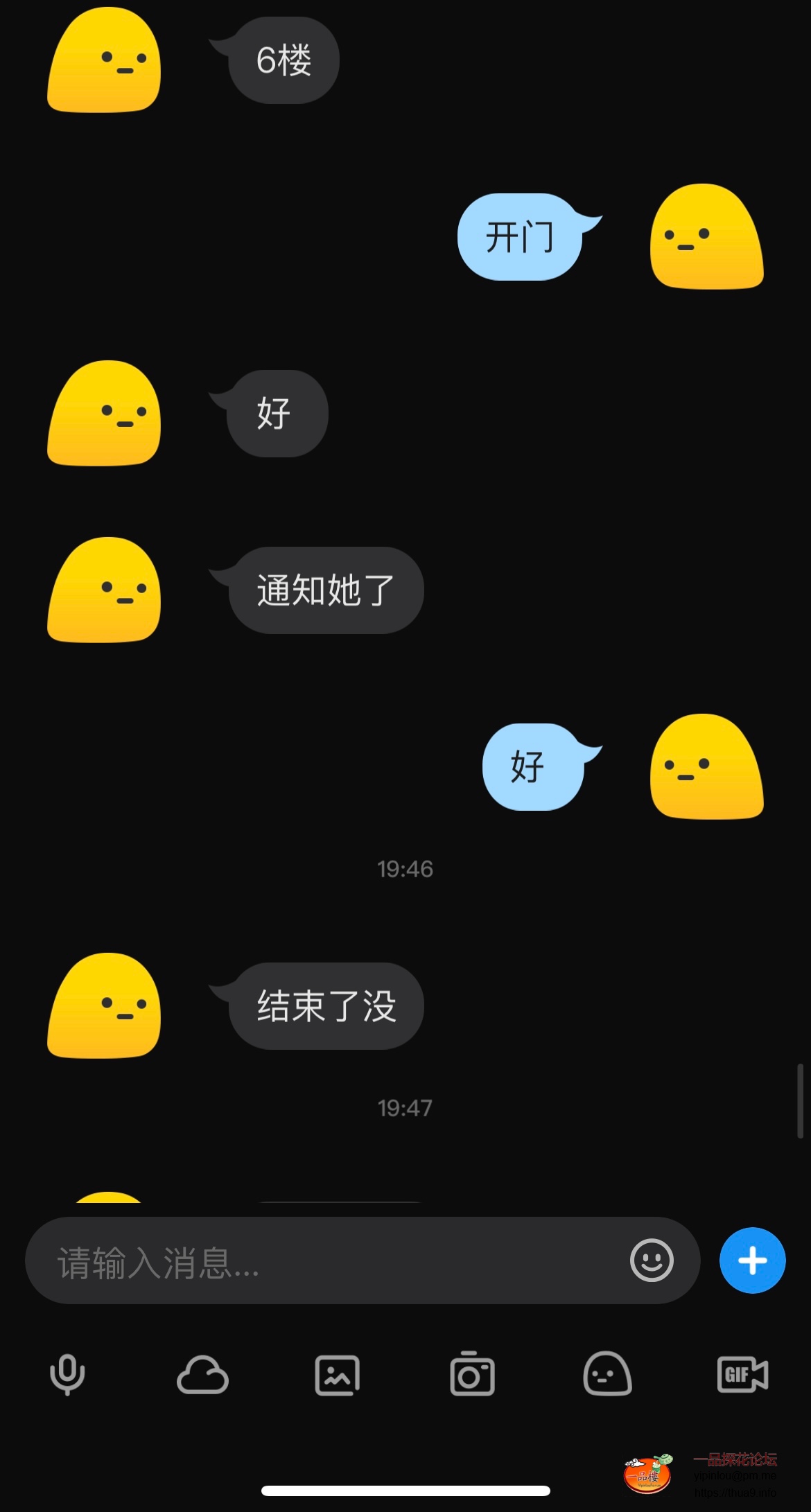Tap the blue plus button for more options

click(x=752, y=1260)
